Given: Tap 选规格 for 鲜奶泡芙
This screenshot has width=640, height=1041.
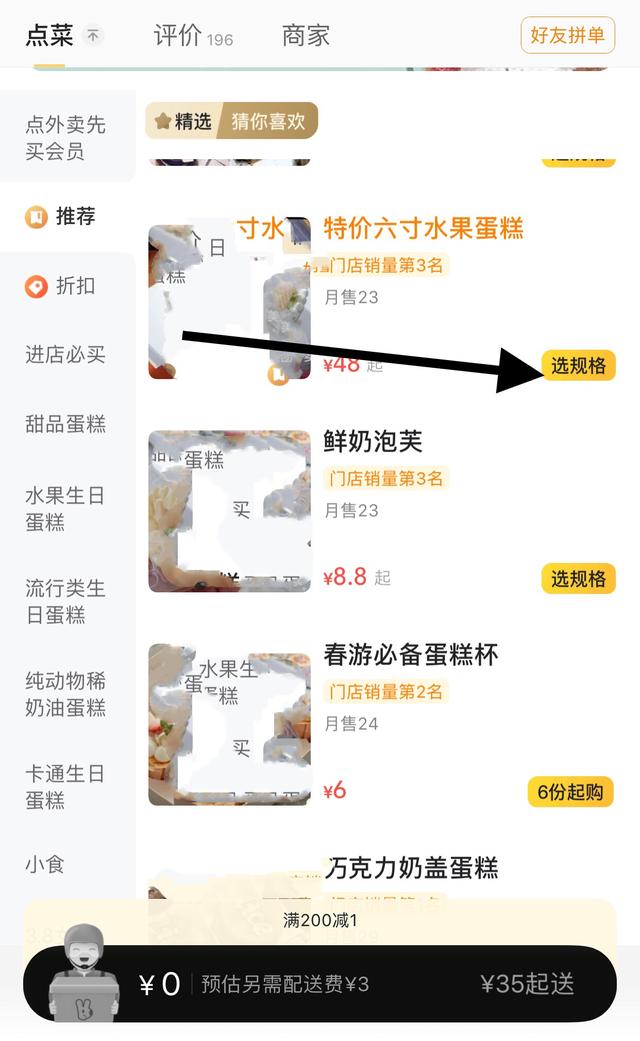Looking at the screenshot, I should point(578,579).
